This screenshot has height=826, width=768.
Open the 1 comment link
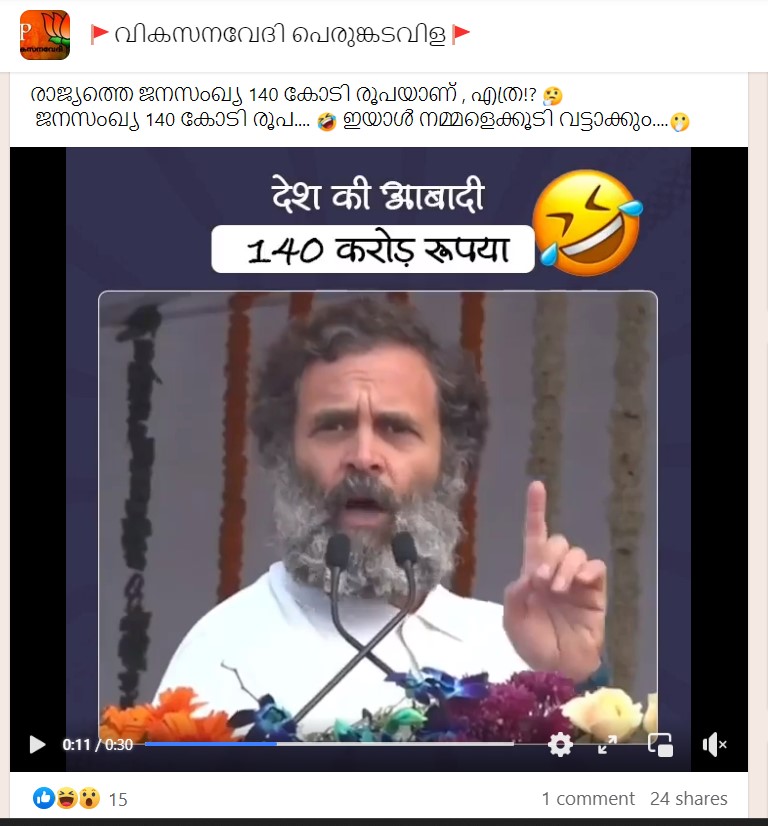coord(588,798)
